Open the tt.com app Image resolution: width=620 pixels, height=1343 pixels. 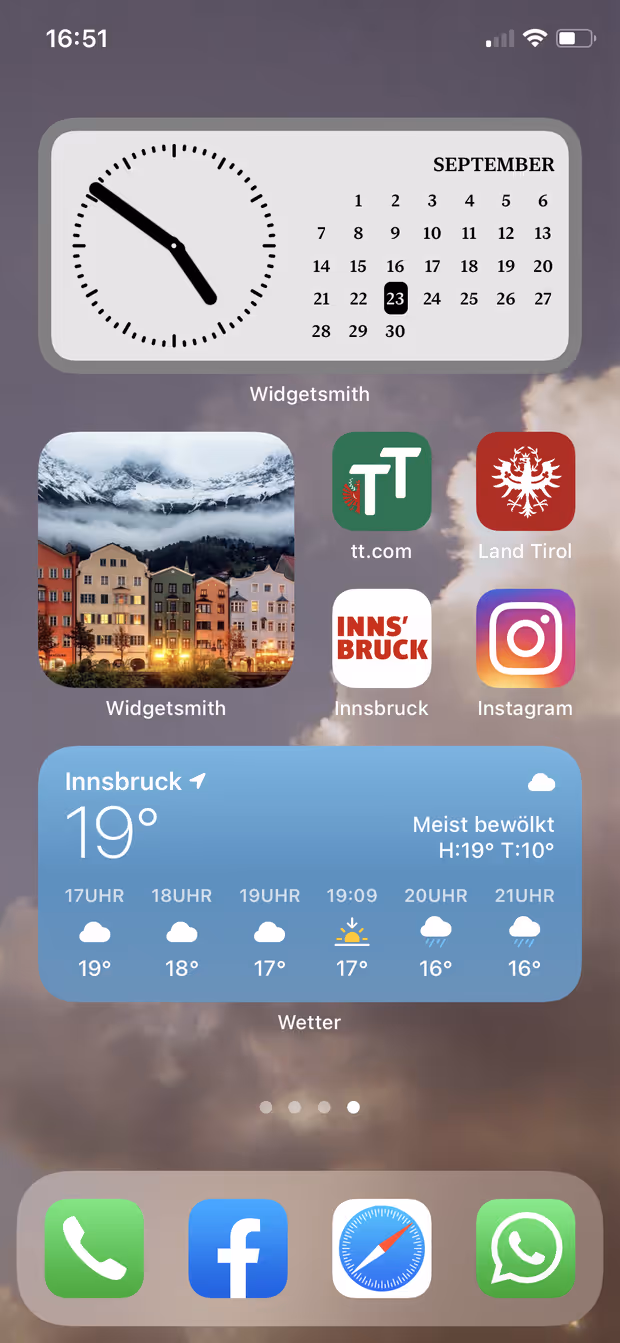pyautogui.click(x=381, y=481)
